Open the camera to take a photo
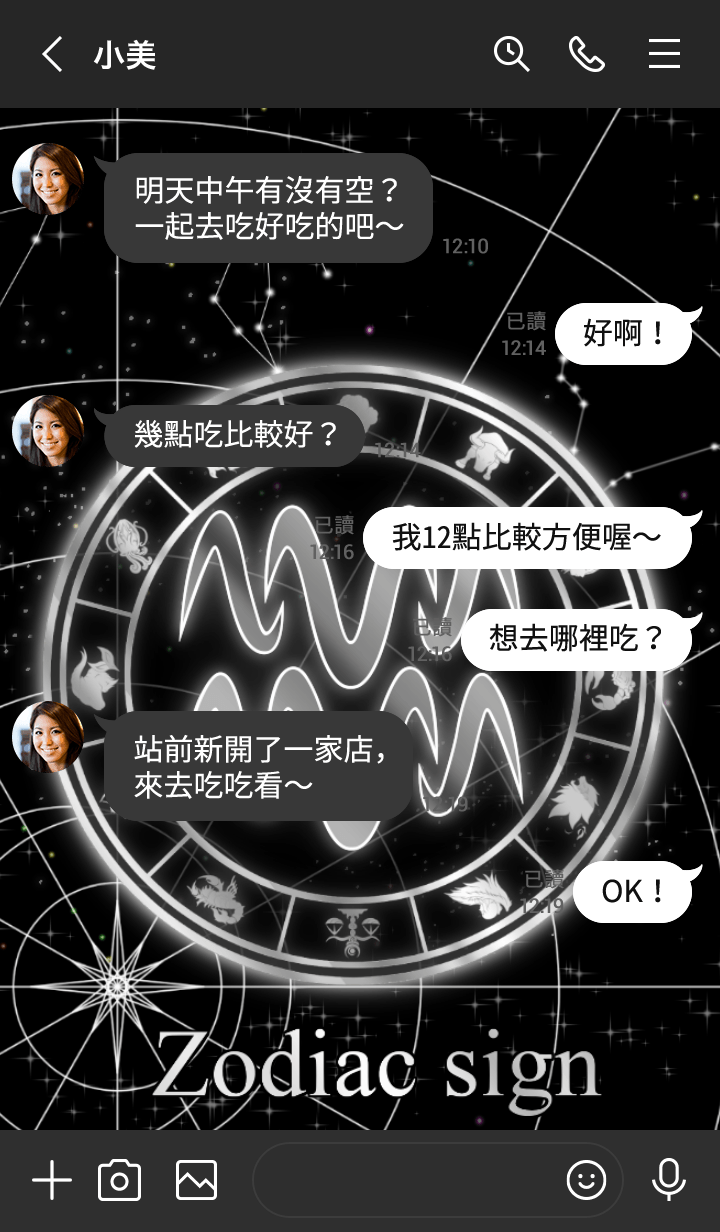Image resolution: width=720 pixels, height=1232 pixels. pyautogui.click(x=119, y=1181)
